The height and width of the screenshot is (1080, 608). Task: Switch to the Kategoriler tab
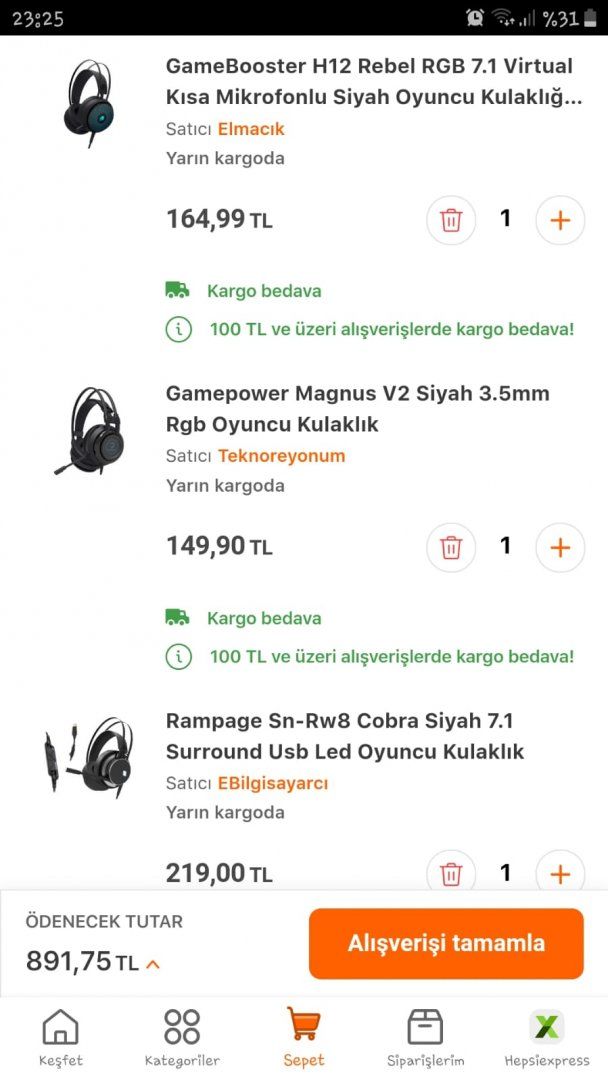pos(182,1037)
